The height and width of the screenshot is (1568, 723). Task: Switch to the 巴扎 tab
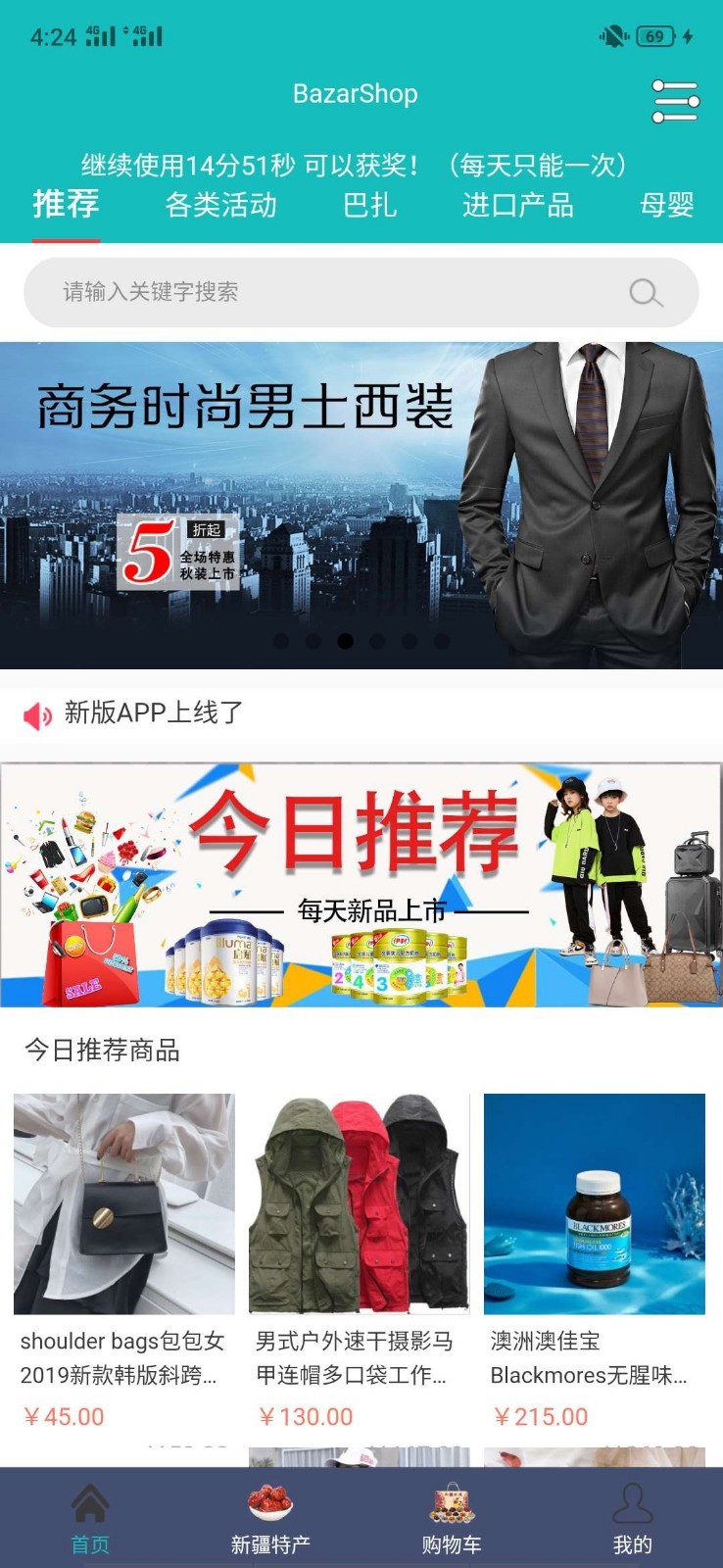pos(369,205)
